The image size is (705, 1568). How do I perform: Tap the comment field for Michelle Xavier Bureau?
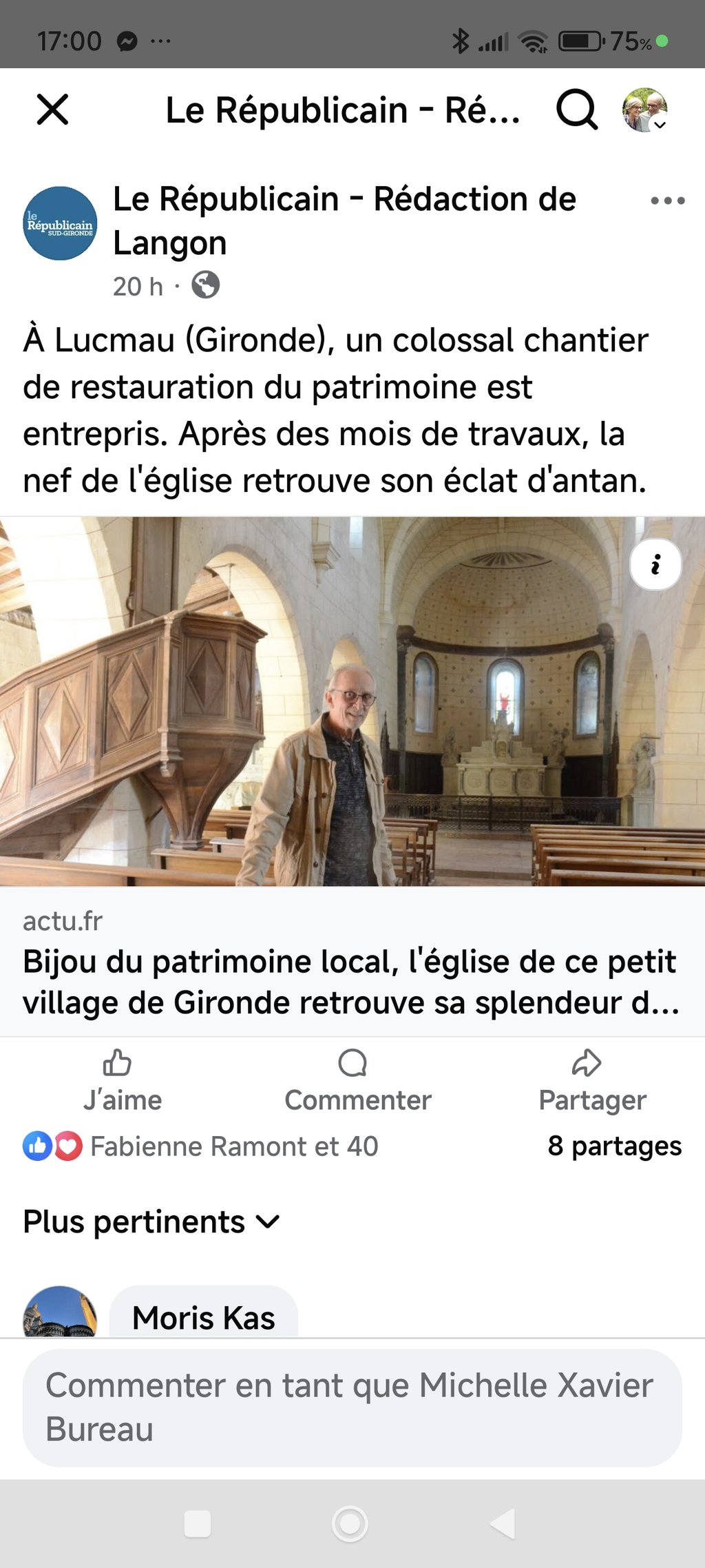coord(351,1407)
